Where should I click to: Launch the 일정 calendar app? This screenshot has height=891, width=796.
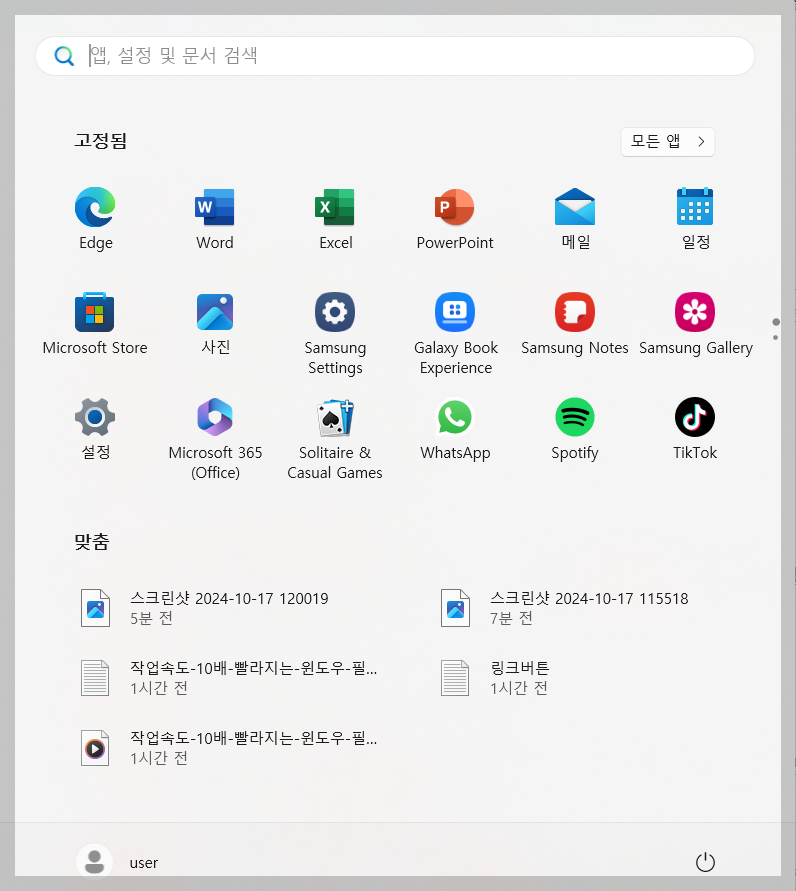(695, 205)
